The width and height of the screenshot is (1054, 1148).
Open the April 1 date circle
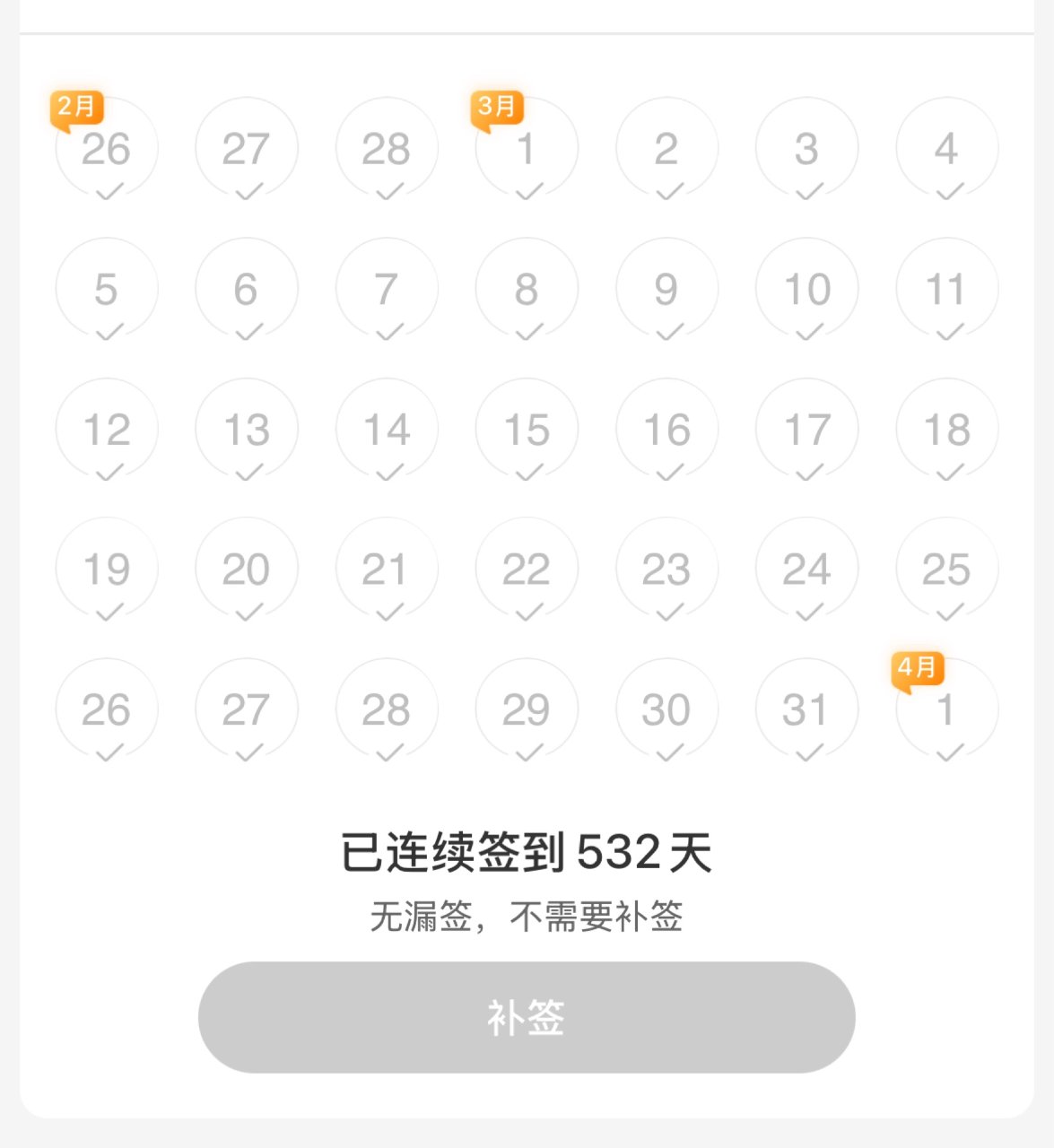(946, 708)
